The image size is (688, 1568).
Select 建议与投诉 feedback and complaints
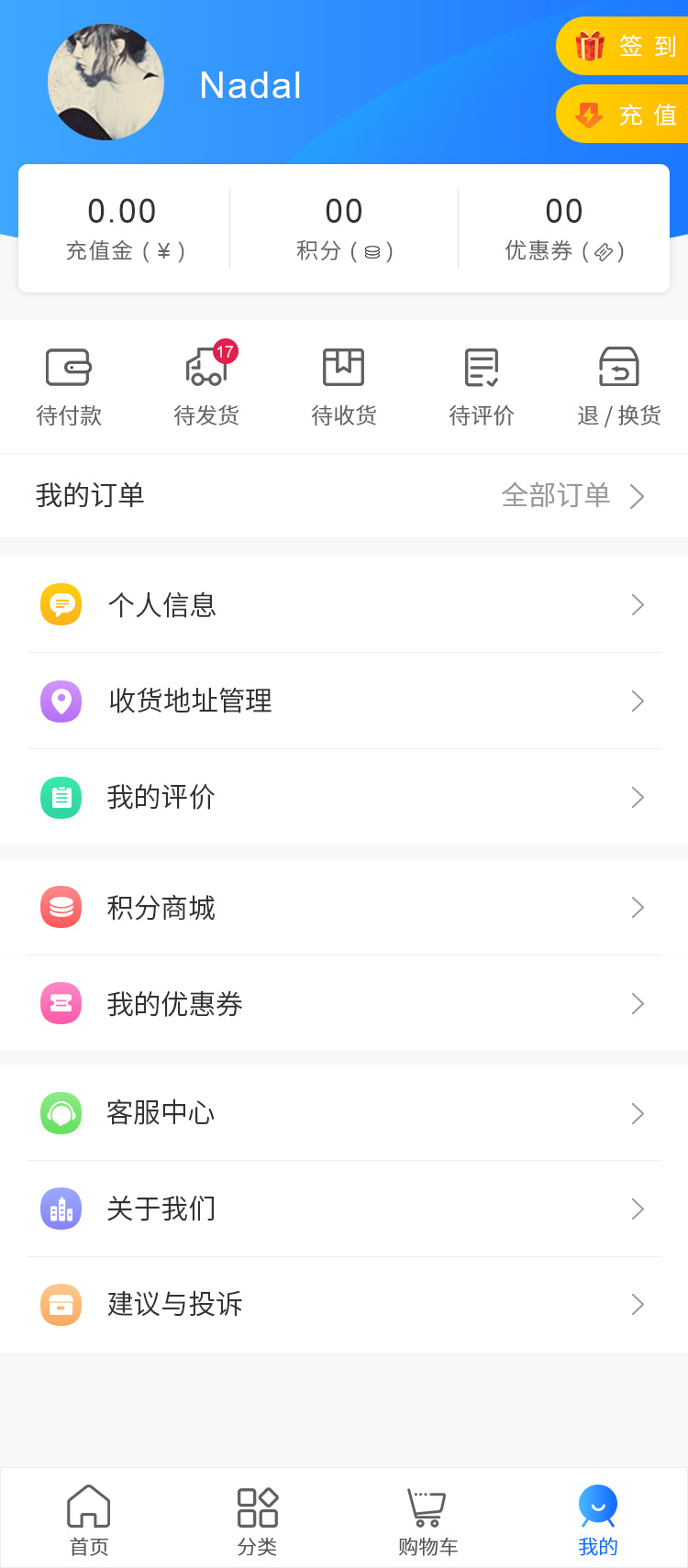(x=344, y=1304)
